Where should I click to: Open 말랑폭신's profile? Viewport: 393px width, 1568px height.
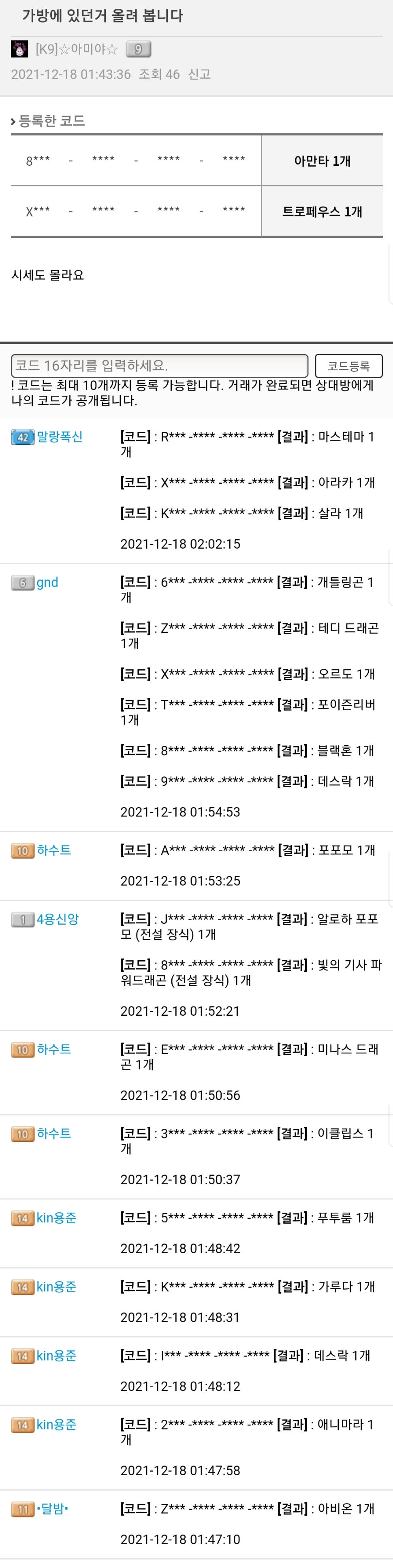59,436
